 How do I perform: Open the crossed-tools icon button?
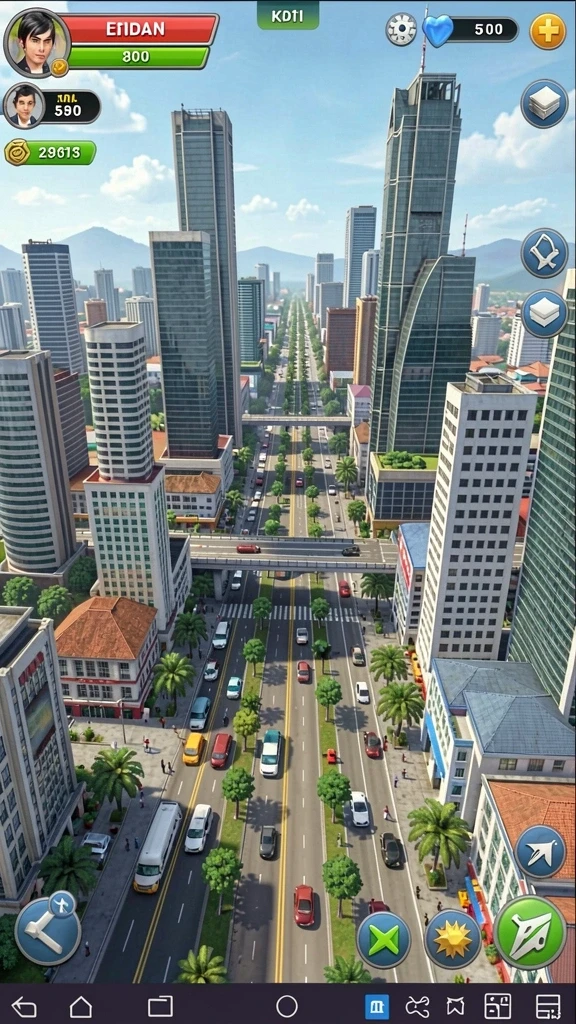[x=544, y=253]
